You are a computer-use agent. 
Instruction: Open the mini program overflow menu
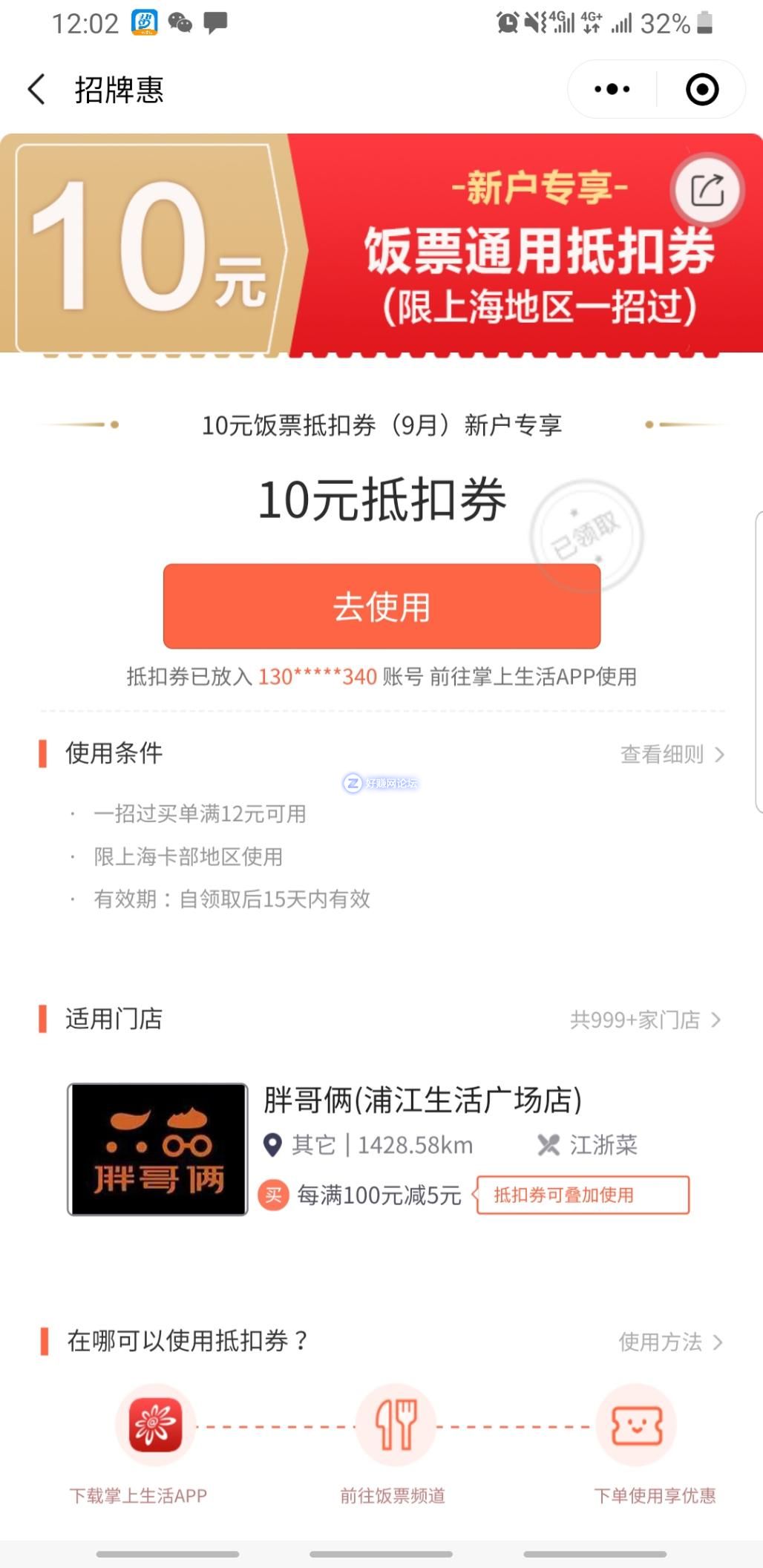(612, 90)
